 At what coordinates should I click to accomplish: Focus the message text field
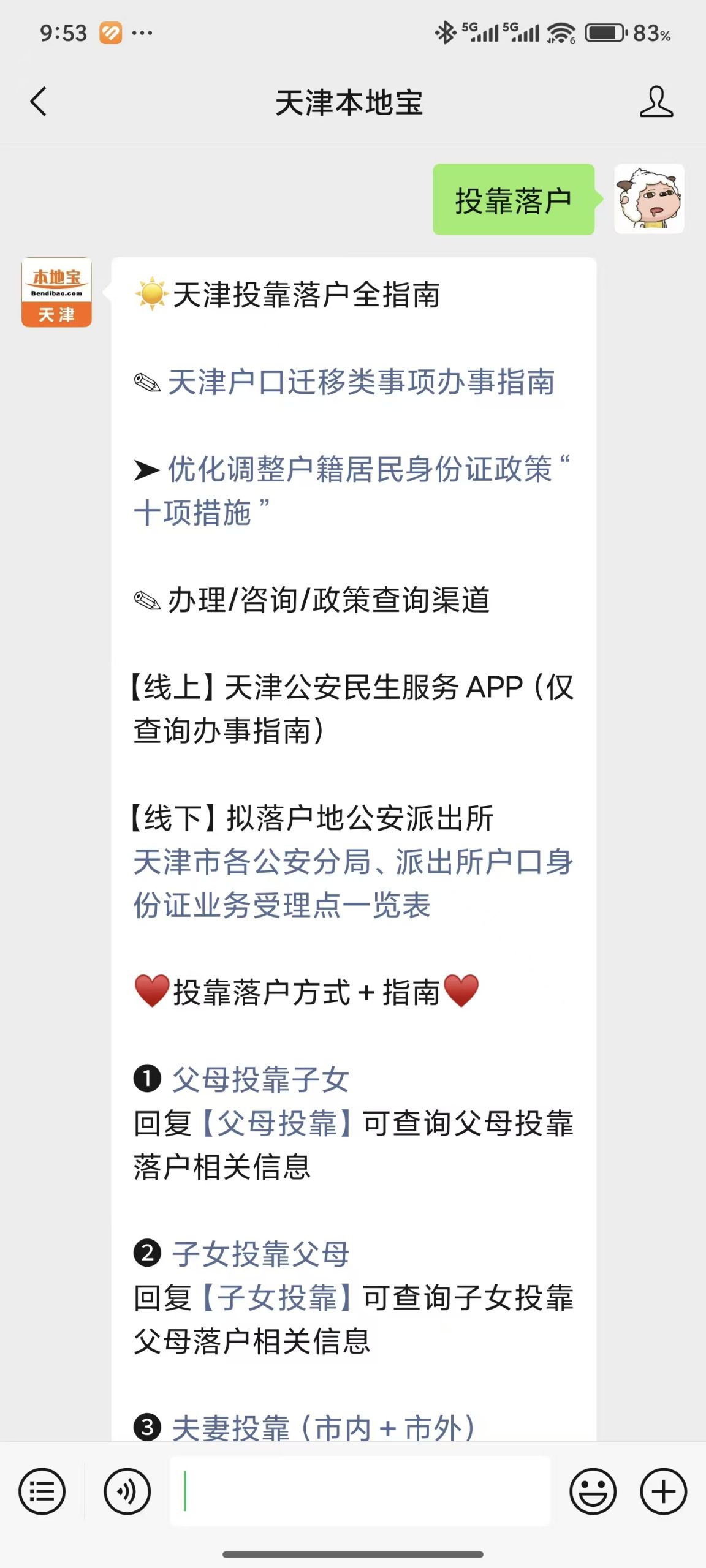[x=360, y=1491]
